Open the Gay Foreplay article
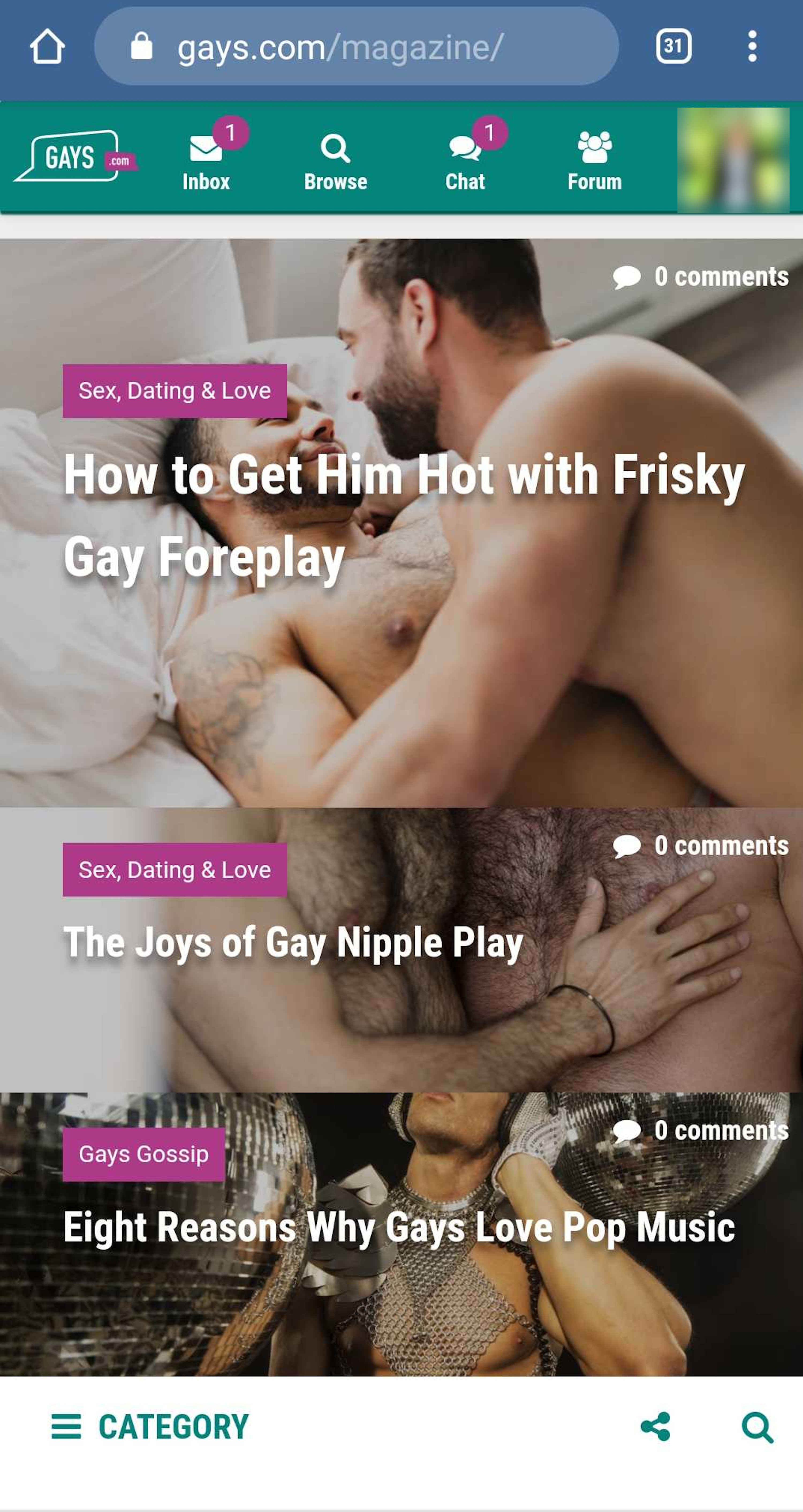 [x=404, y=516]
